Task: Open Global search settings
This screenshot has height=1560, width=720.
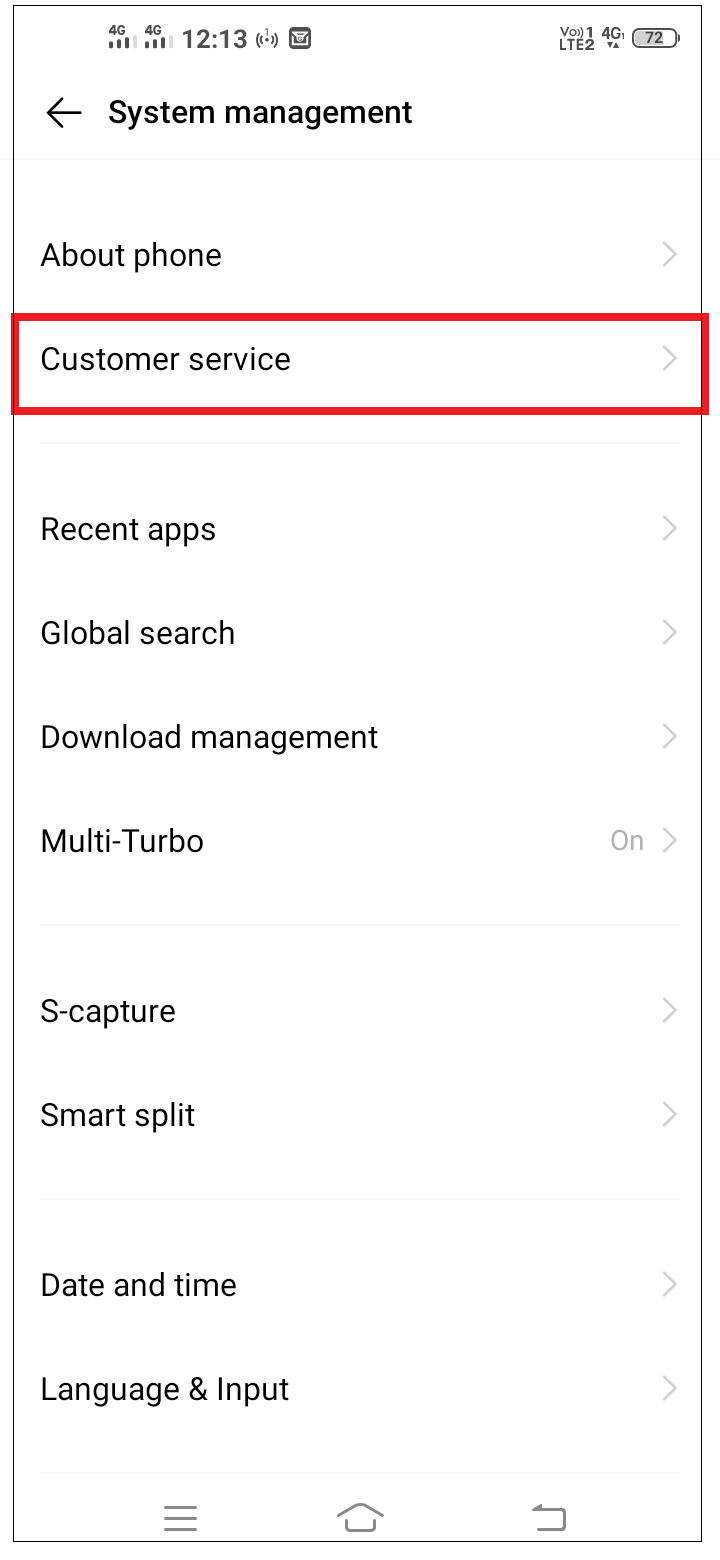Action: point(360,633)
